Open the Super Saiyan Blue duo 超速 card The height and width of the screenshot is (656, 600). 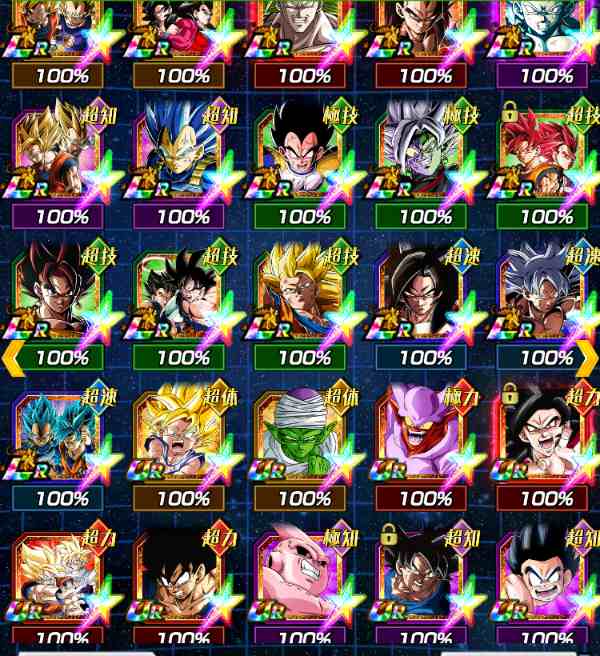(62, 436)
